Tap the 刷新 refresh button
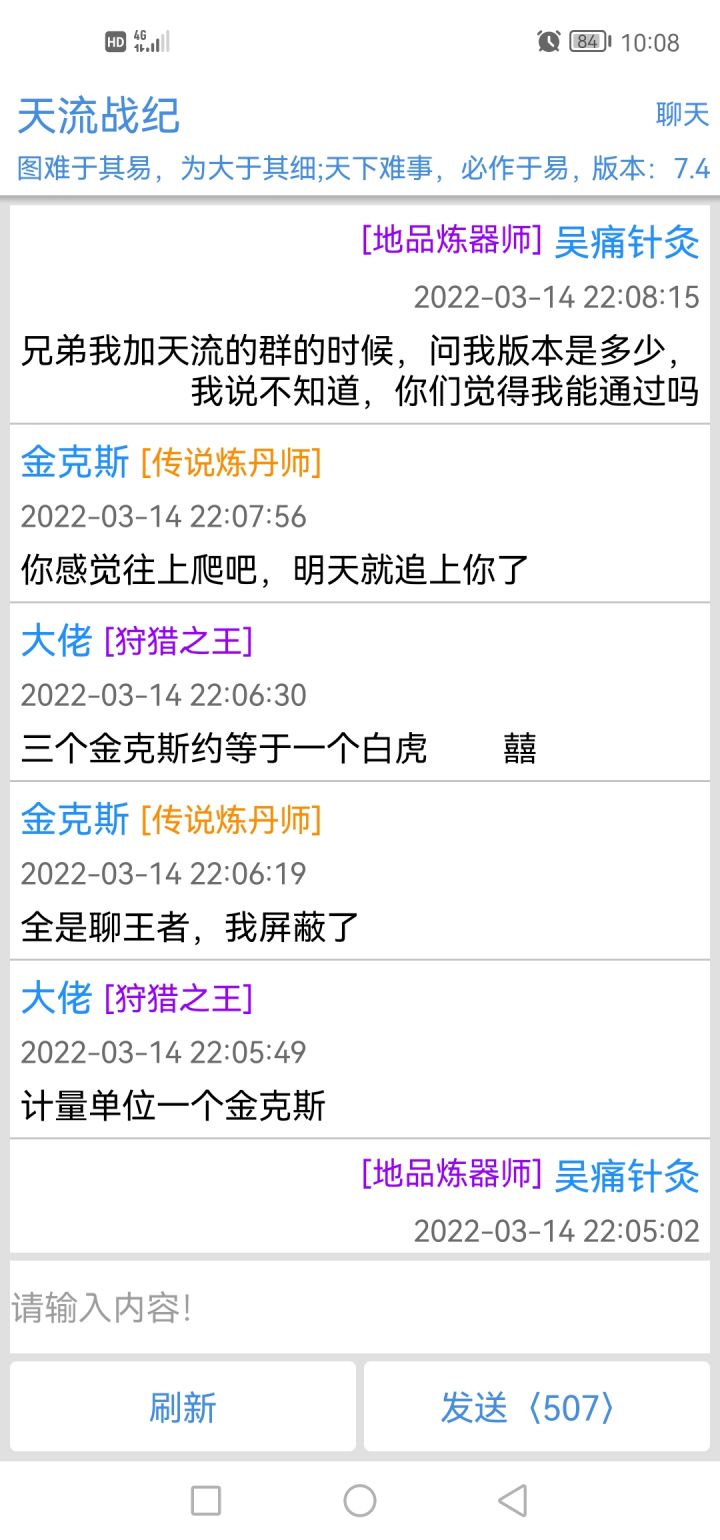 click(x=183, y=1406)
